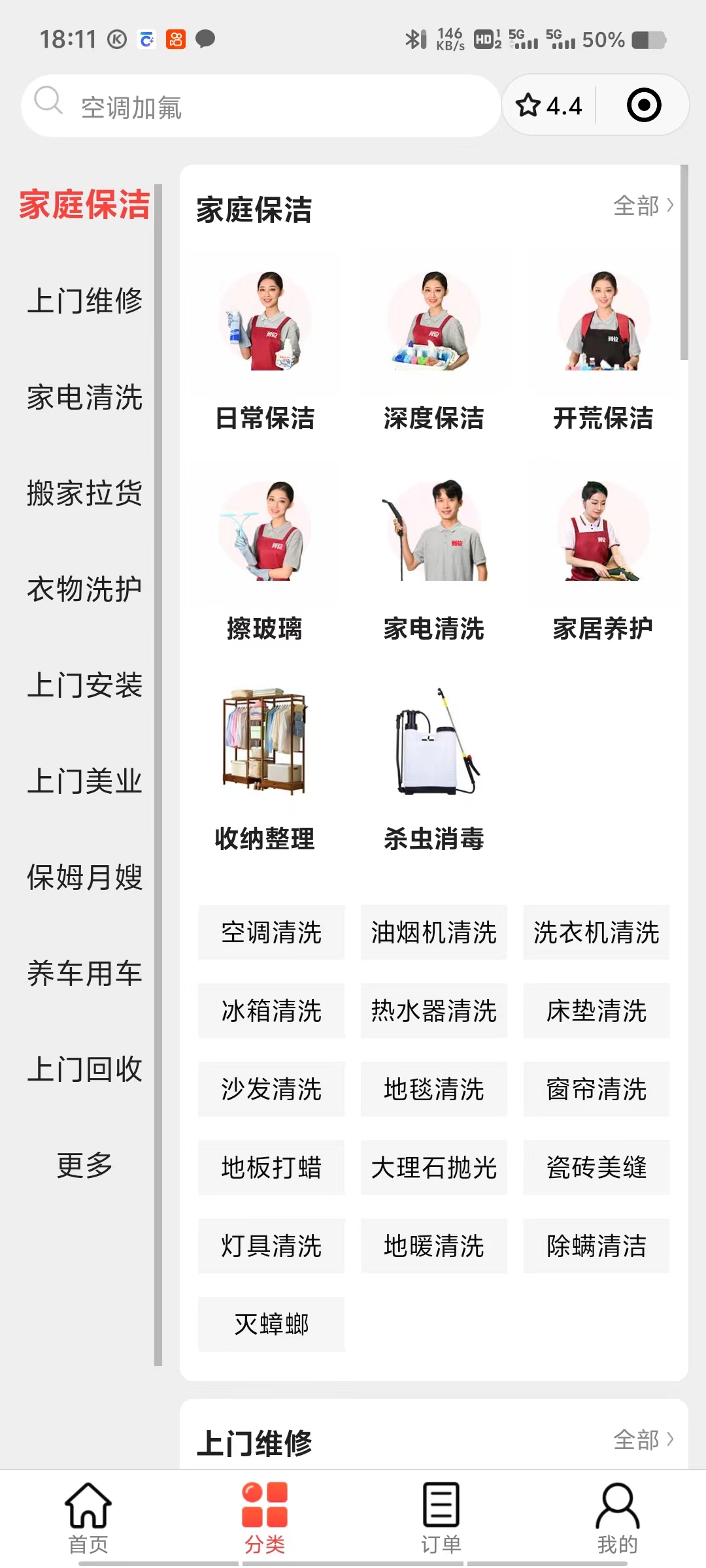Tap the 灭蟑螂 chip

click(271, 1324)
